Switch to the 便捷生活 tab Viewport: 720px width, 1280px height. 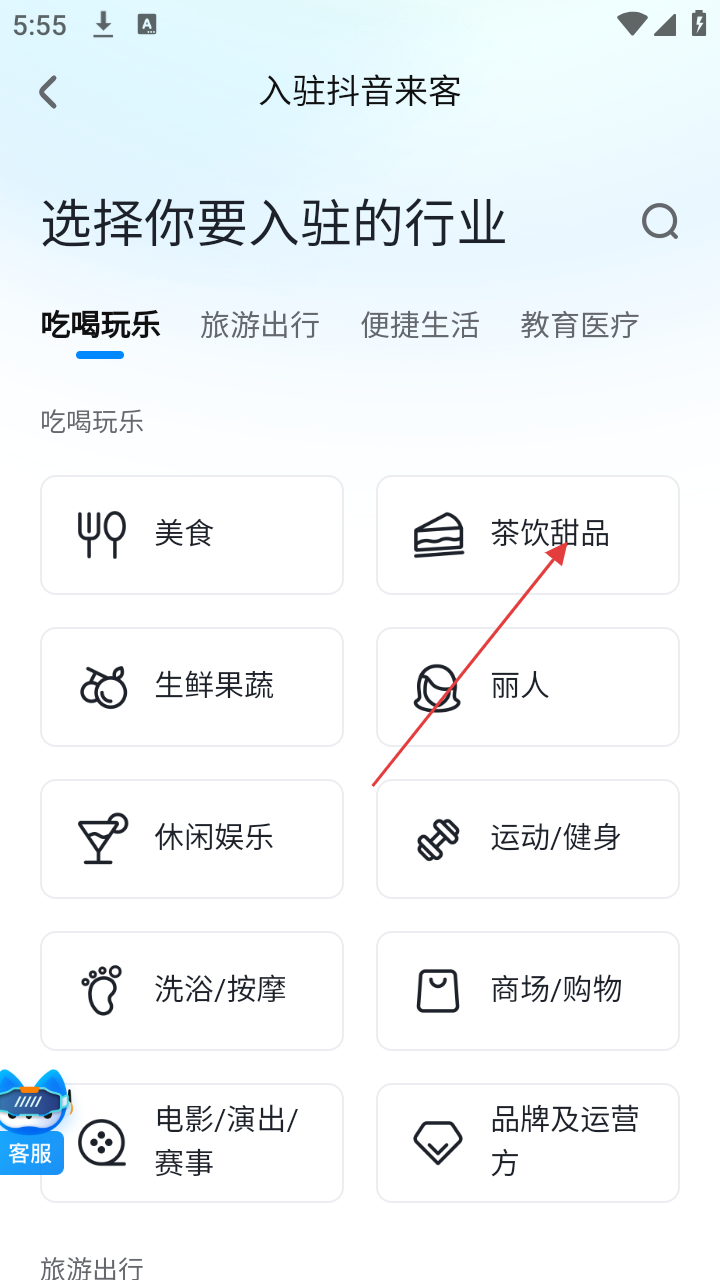[x=420, y=325]
